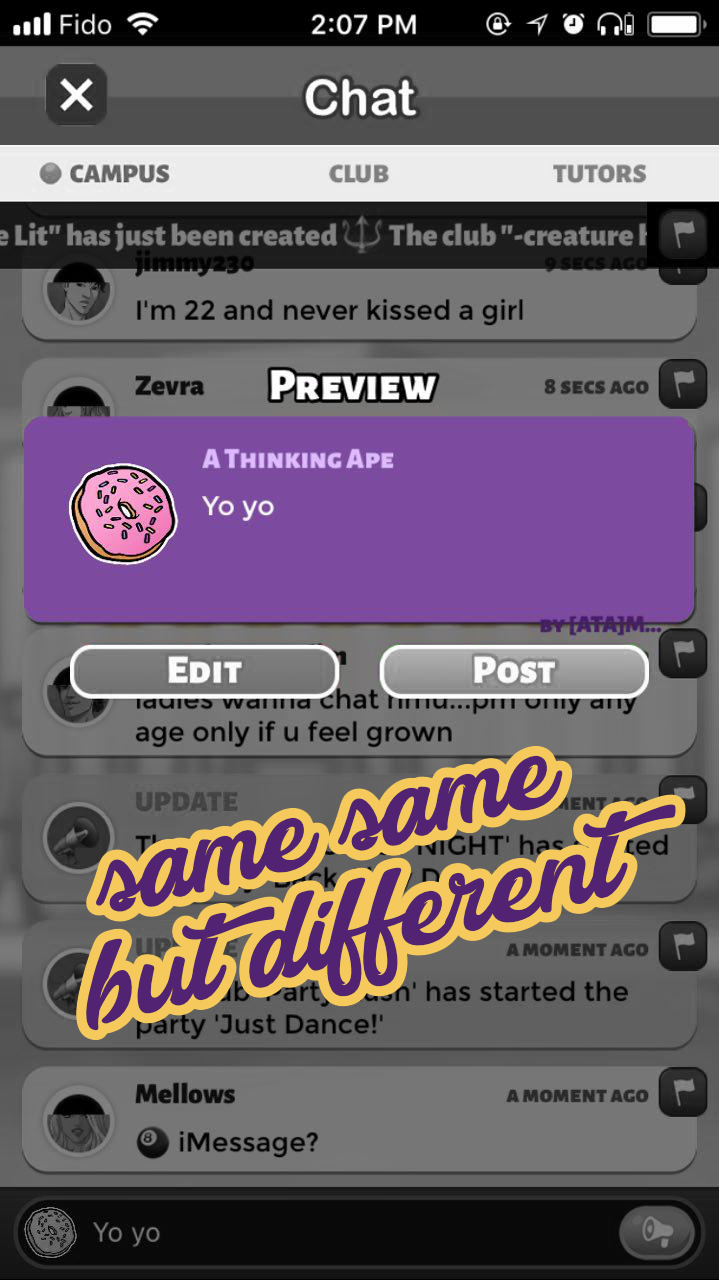Image resolution: width=719 pixels, height=1280 pixels.
Task: Edit the previewed message
Action: 204,671
